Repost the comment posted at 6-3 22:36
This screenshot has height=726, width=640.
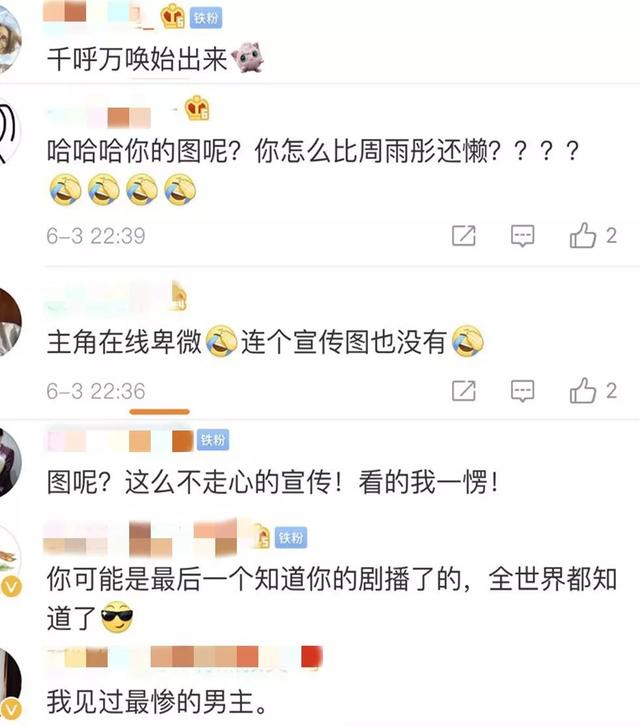point(464,391)
